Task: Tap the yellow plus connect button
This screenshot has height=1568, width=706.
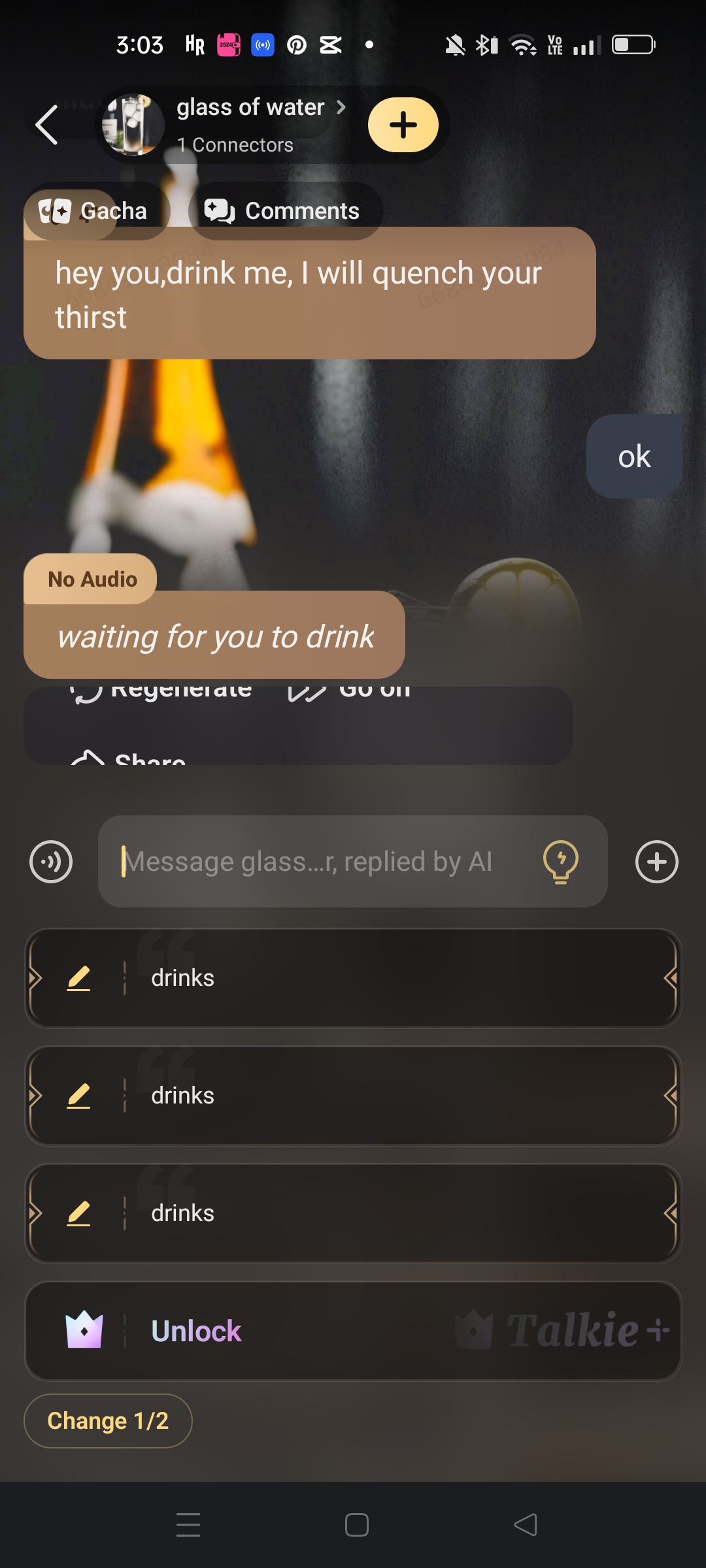Action: [x=403, y=125]
